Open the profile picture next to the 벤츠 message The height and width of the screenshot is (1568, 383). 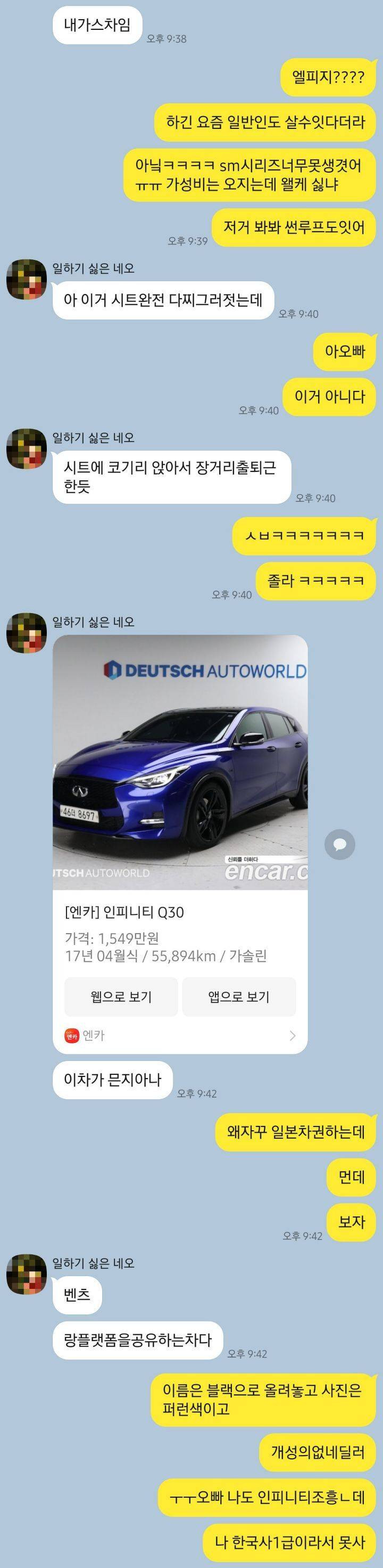[x=26, y=1273]
